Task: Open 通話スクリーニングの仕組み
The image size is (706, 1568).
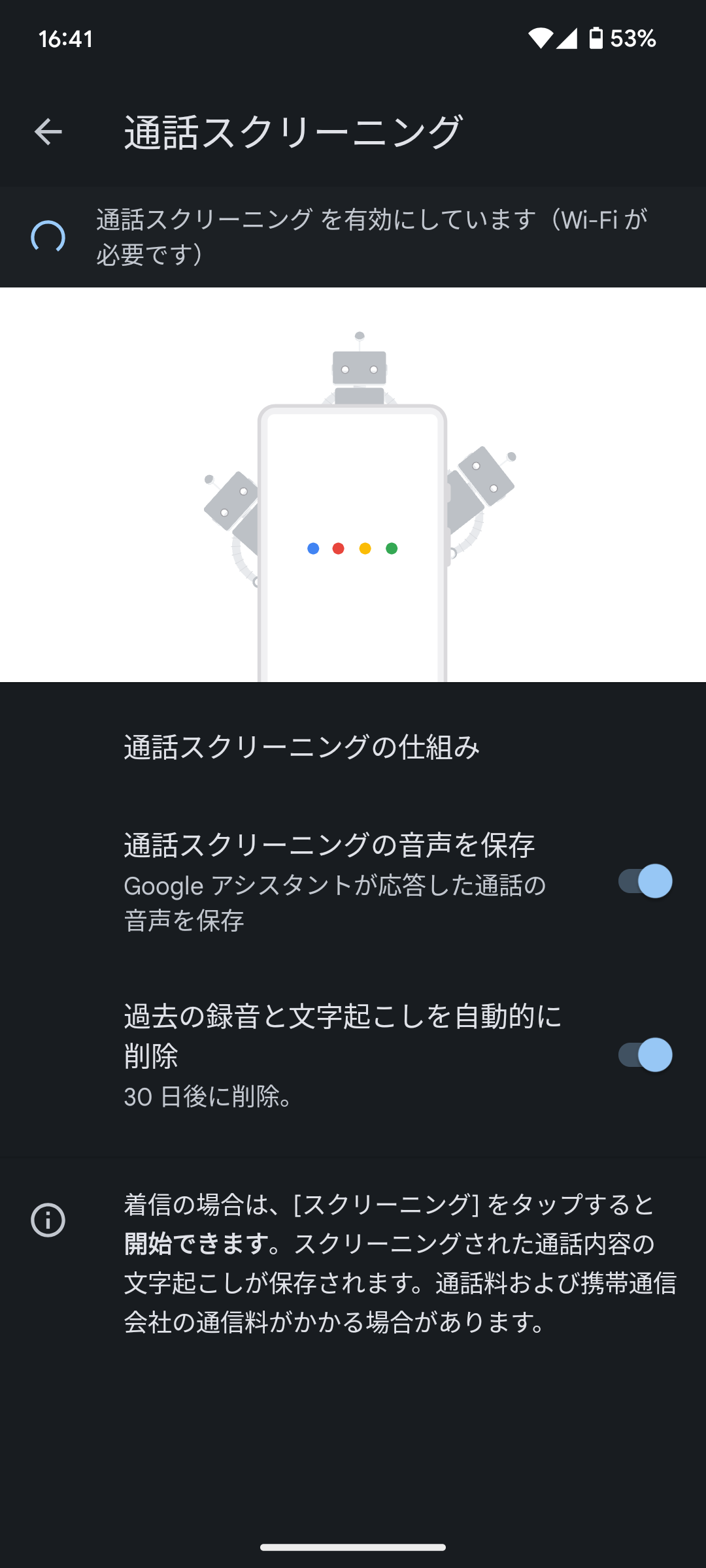Action: (302, 748)
